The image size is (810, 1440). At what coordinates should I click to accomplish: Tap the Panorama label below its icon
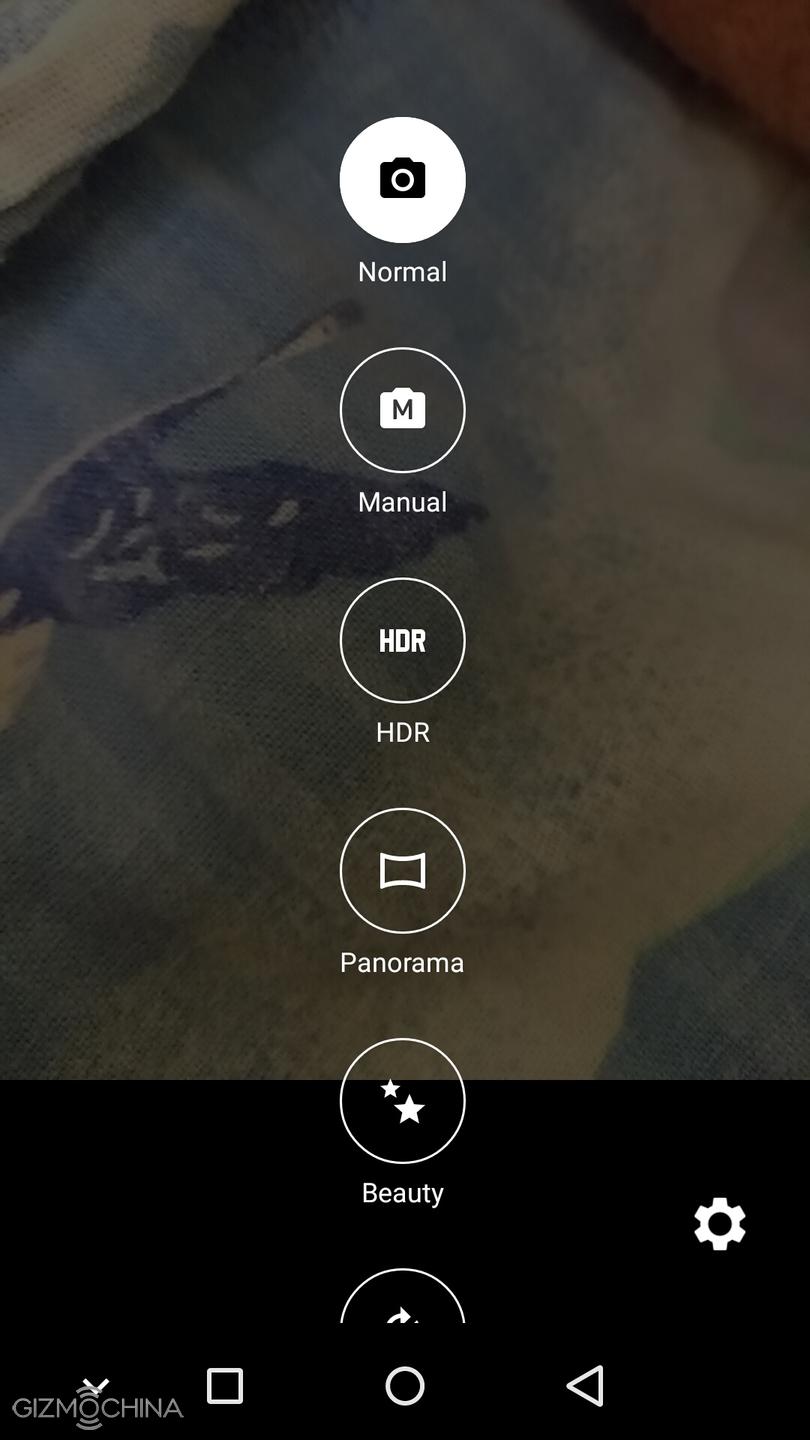403,962
